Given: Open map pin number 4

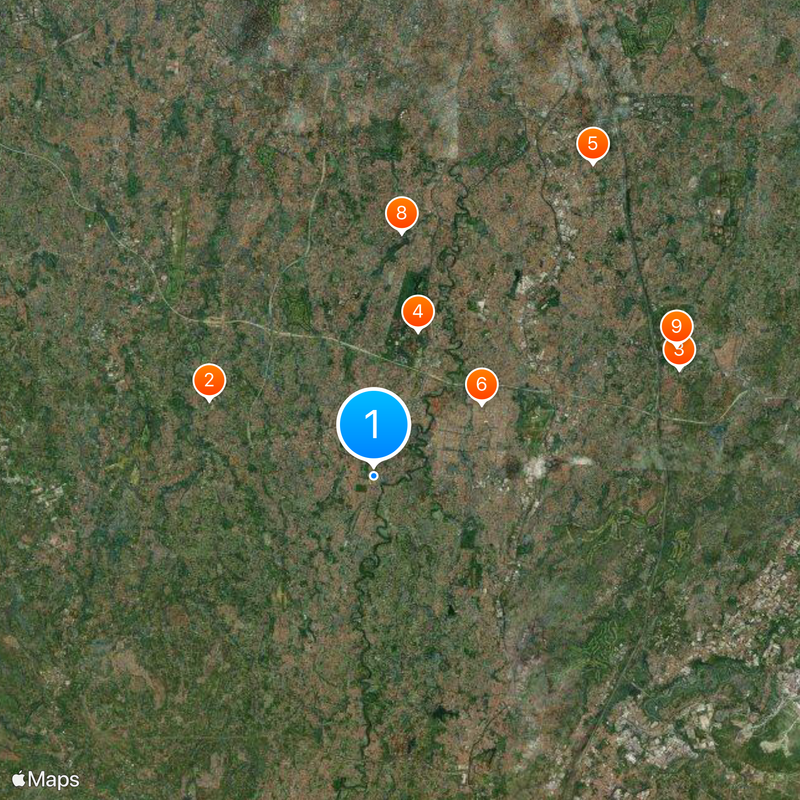Looking at the screenshot, I should 418,312.
